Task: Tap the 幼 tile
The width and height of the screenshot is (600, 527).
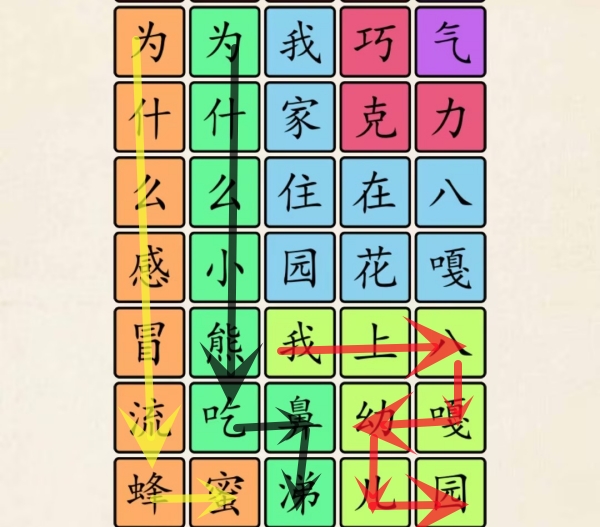Action: (x=375, y=418)
